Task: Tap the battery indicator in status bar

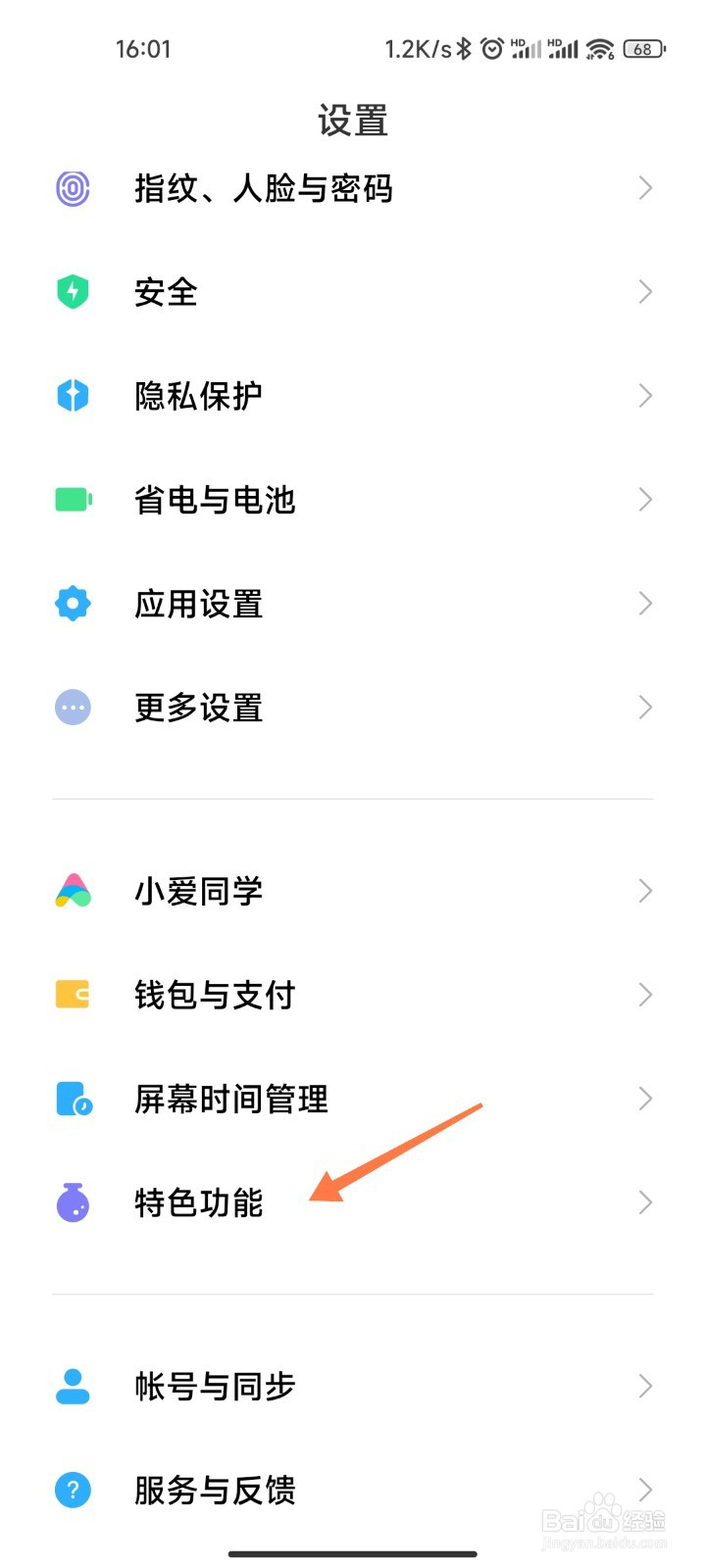Action: 644,48
